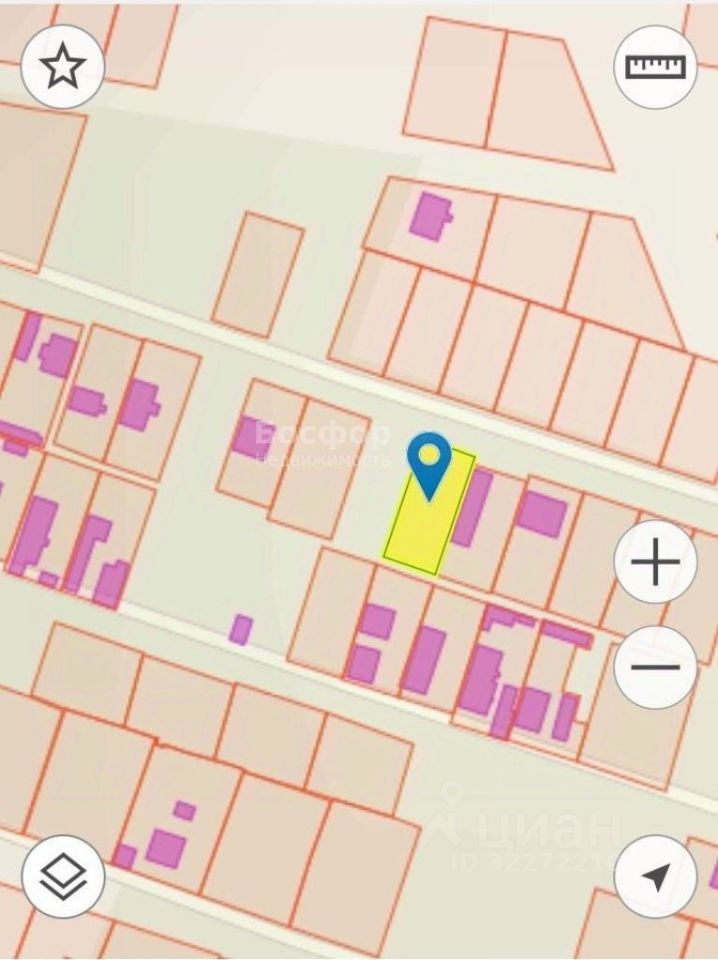Viewport: 718px width, 960px height.
Task: Zoom in with the plus button
Action: tap(655, 563)
